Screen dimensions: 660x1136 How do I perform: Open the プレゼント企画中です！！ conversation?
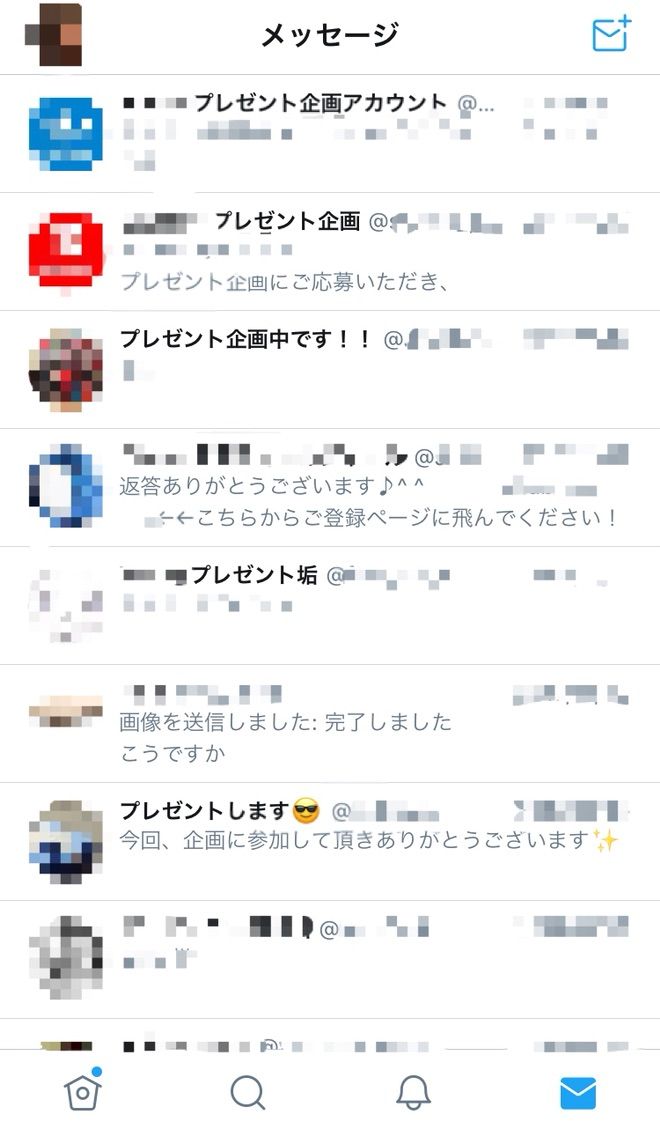coord(330,369)
